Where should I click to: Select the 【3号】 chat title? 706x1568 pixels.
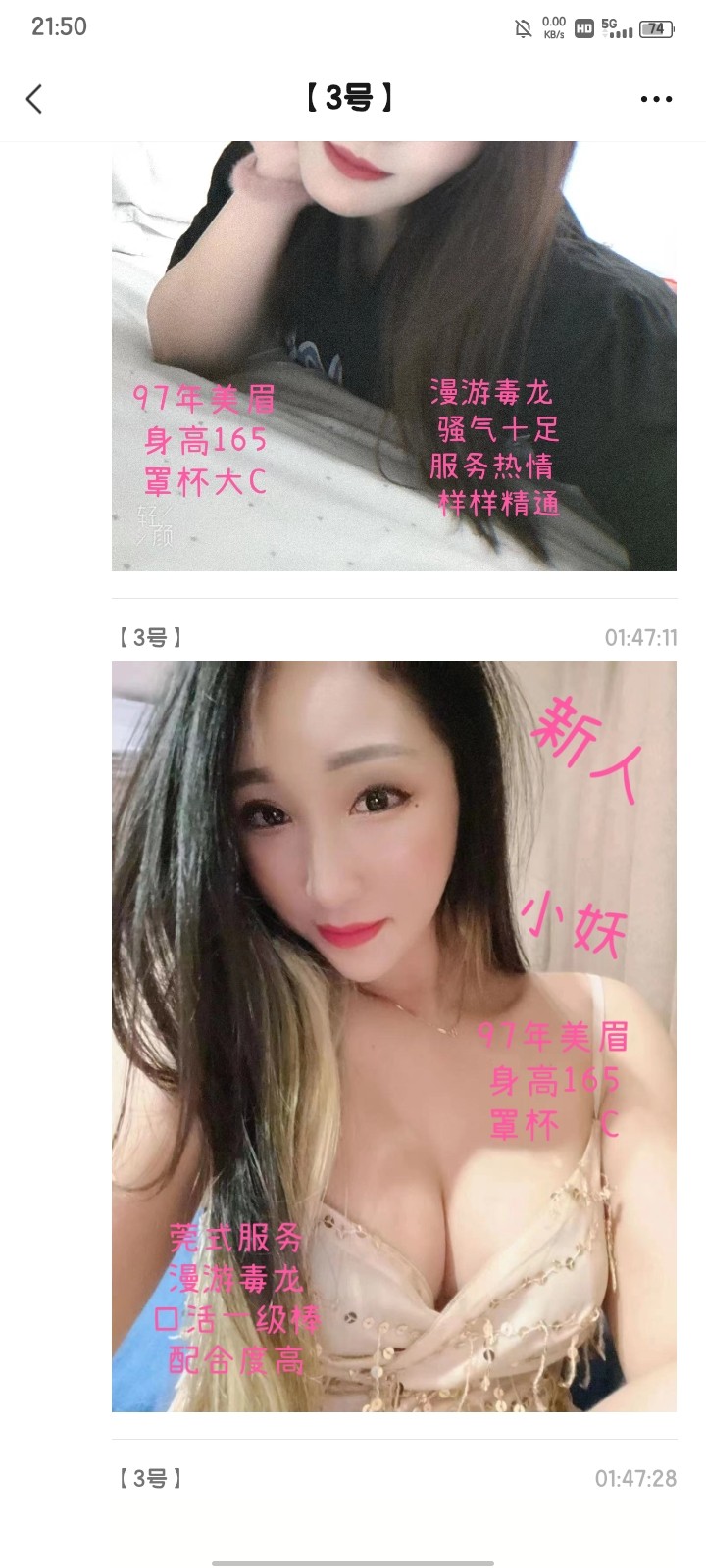click(353, 98)
